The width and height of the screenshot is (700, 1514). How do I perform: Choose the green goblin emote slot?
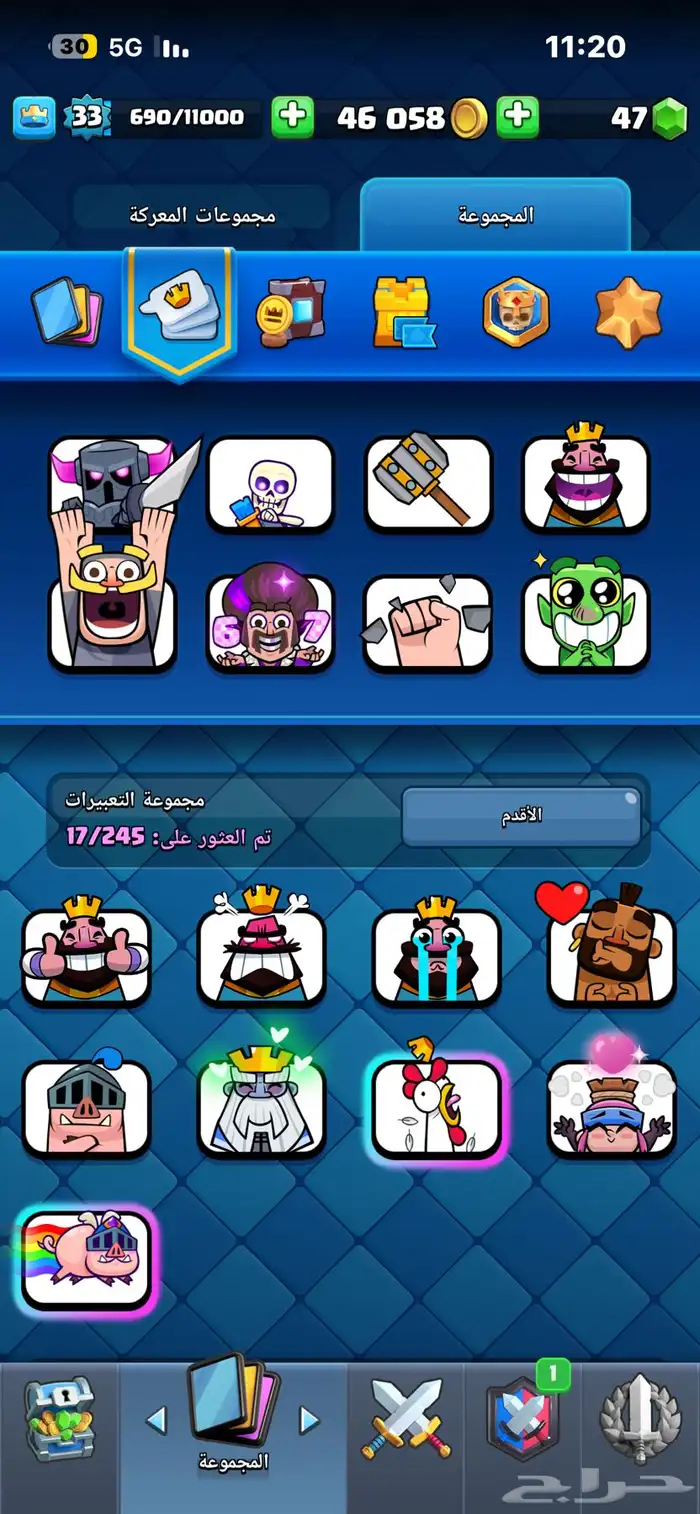point(585,620)
